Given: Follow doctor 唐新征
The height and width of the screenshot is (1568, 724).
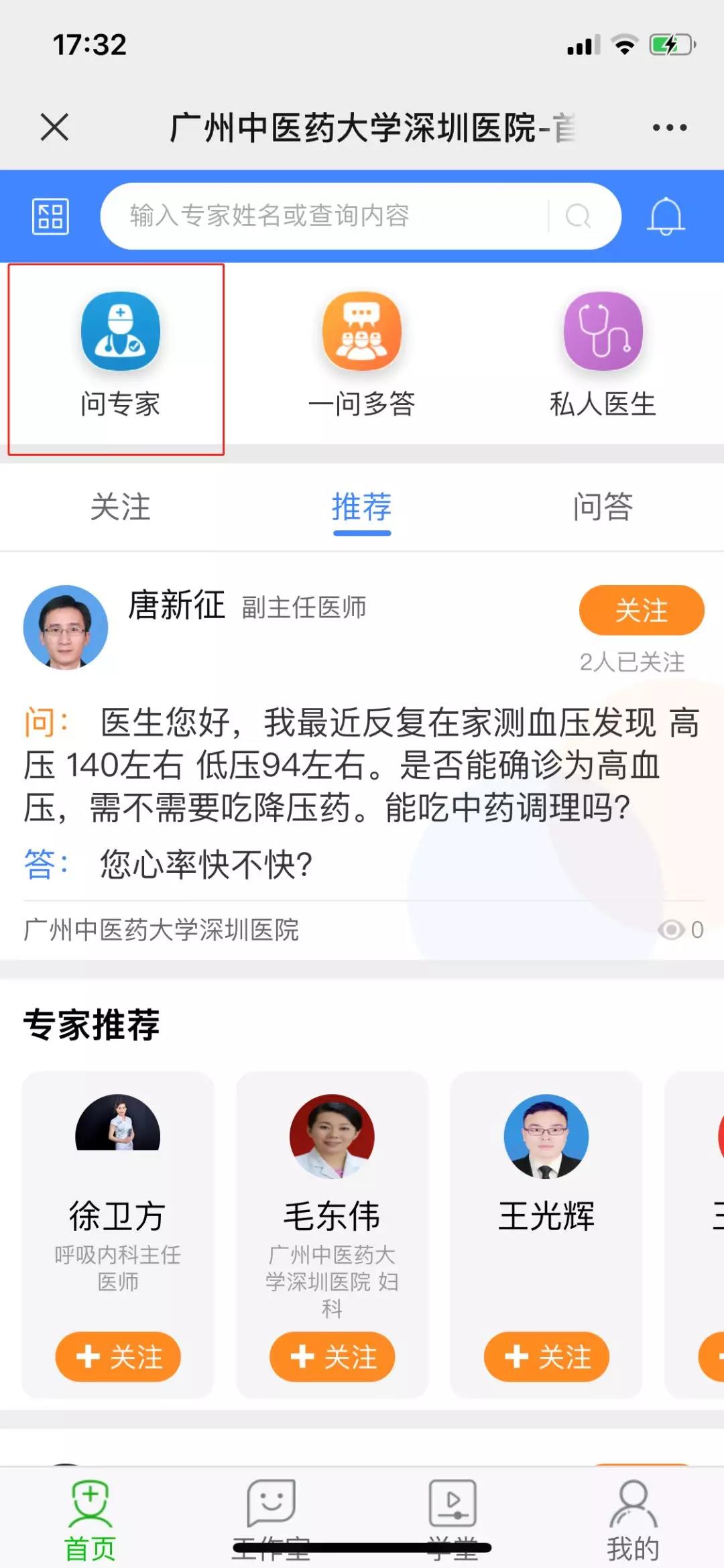Looking at the screenshot, I should coord(641,610).
